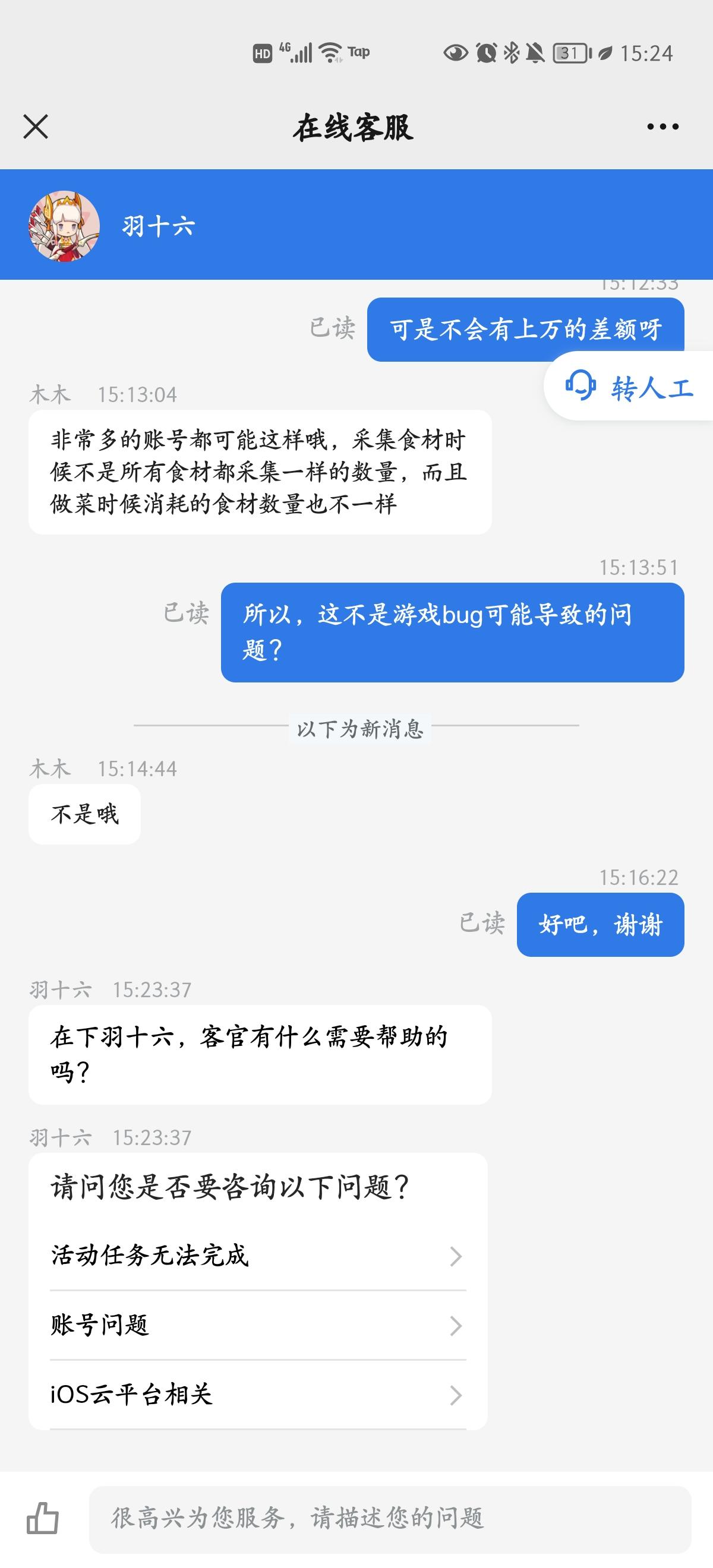
Task: Focus the message input field
Action: coord(390,1519)
